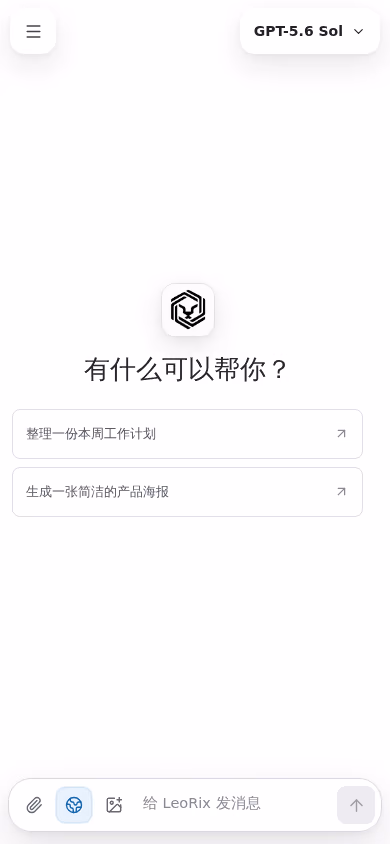Focus the 给 LeoRix 发消息 message field

236,804
